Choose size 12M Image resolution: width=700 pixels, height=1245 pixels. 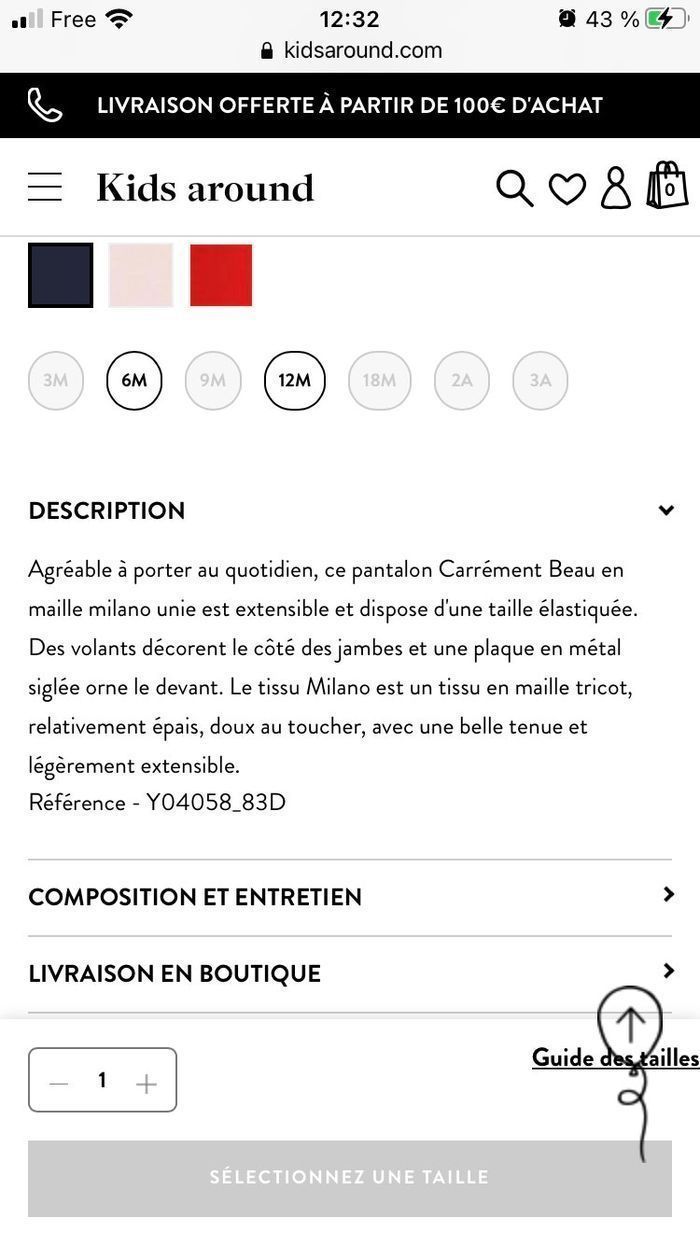tap(294, 381)
